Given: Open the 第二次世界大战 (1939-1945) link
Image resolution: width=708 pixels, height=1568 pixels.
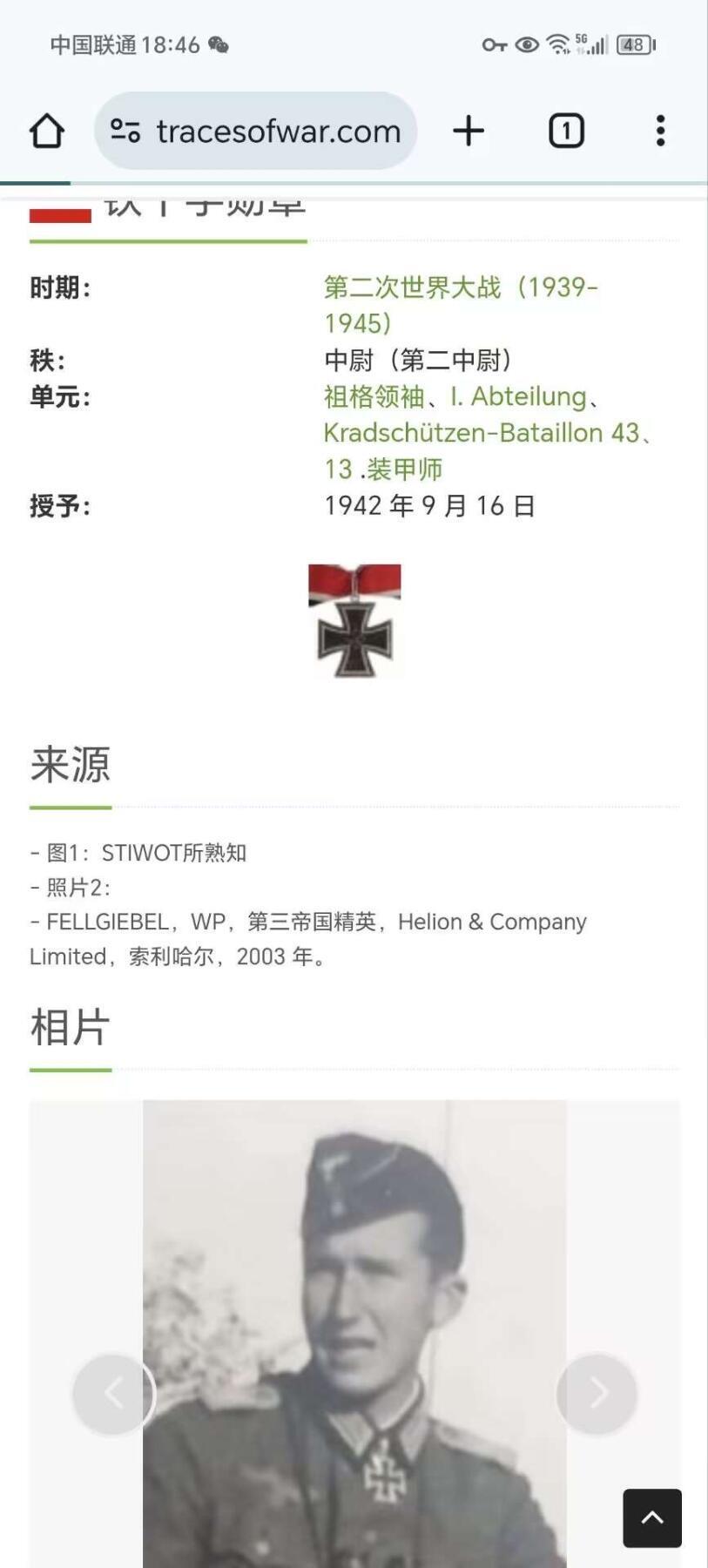Looking at the screenshot, I should click(x=460, y=304).
